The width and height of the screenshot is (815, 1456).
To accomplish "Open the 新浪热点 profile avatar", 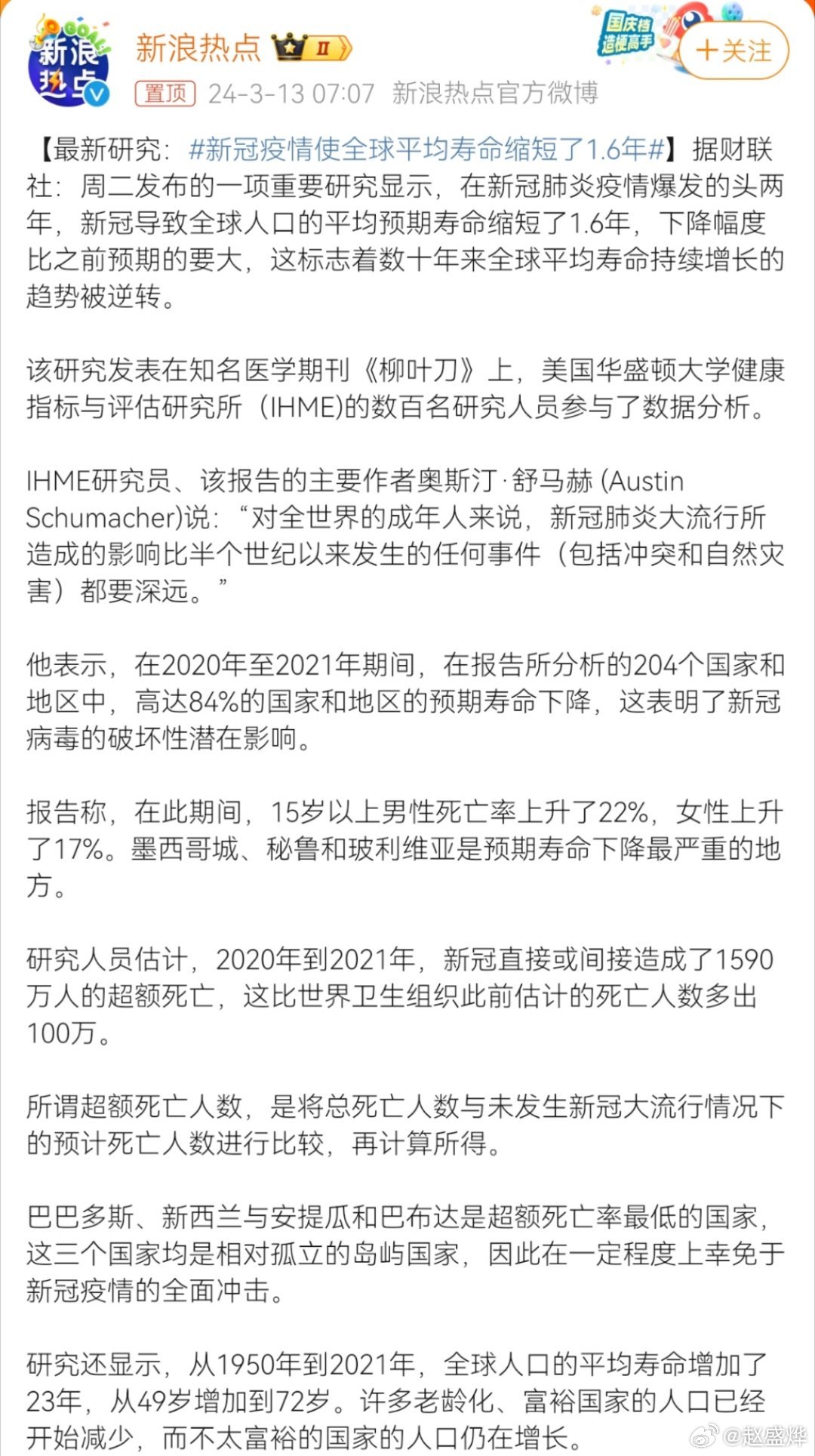I will 69,64.
